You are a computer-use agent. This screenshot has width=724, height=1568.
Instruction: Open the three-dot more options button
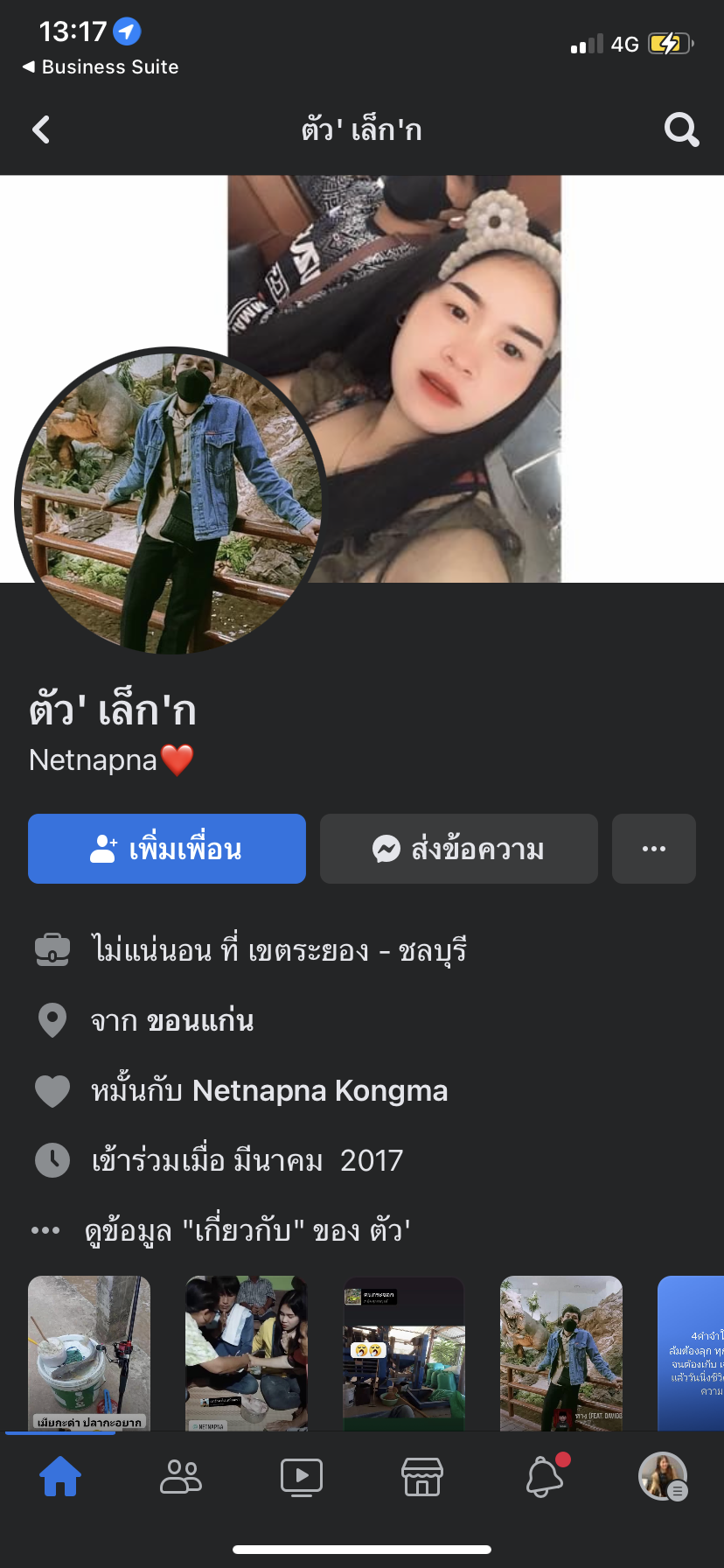(x=654, y=849)
